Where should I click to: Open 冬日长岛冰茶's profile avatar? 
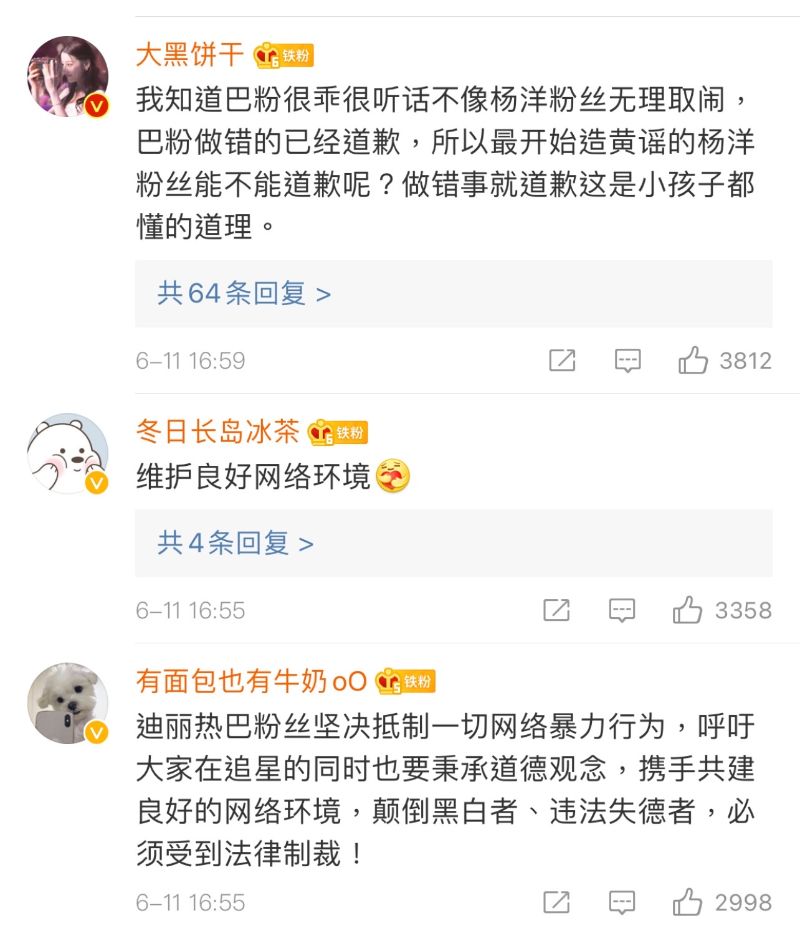pos(68,454)
